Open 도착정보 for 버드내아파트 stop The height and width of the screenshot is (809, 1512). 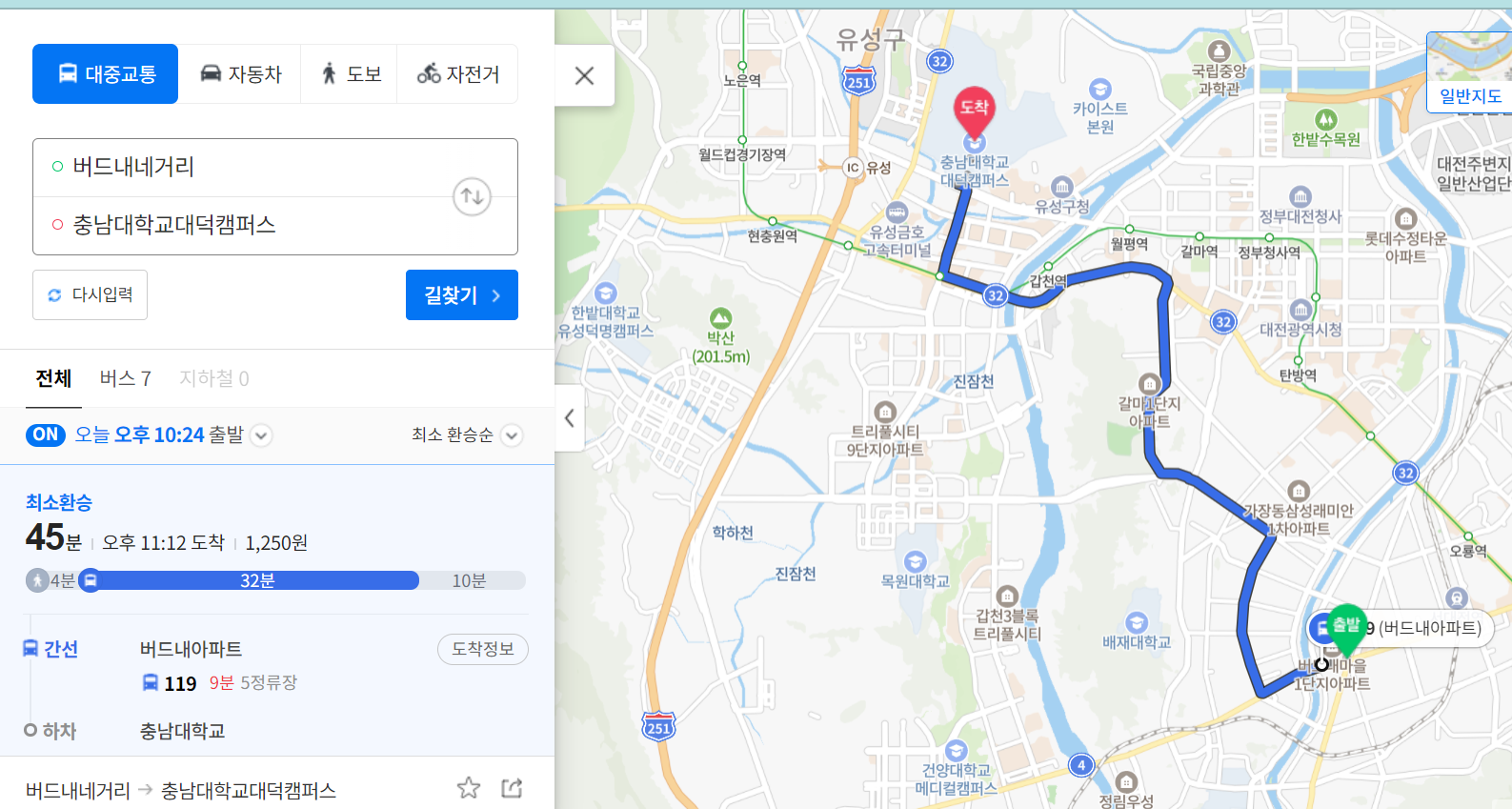482,649
